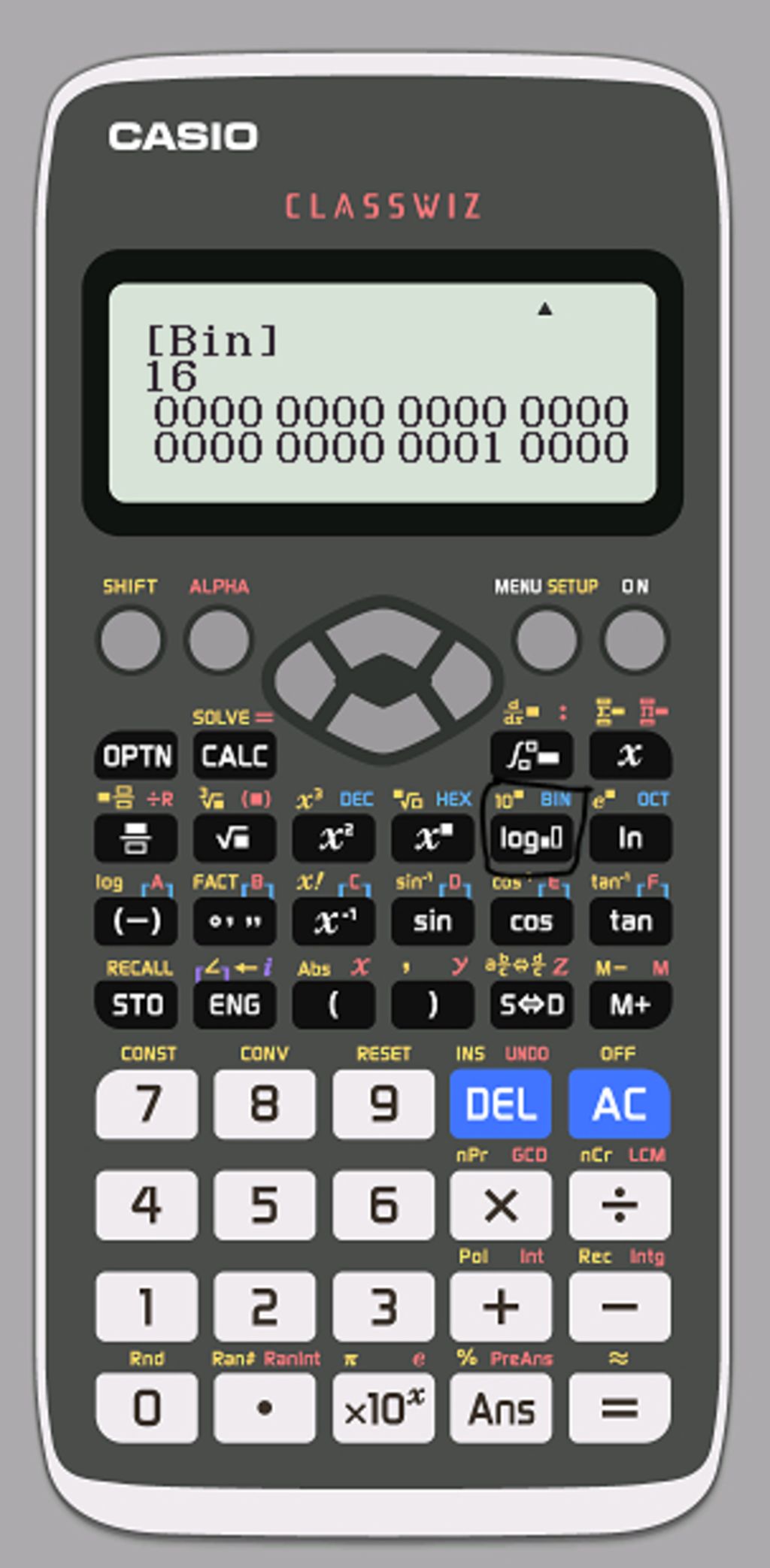The image size is (770, 1568).
Task: Tap the S⇔D conversion key
Action: click(x=531, y=1005)
